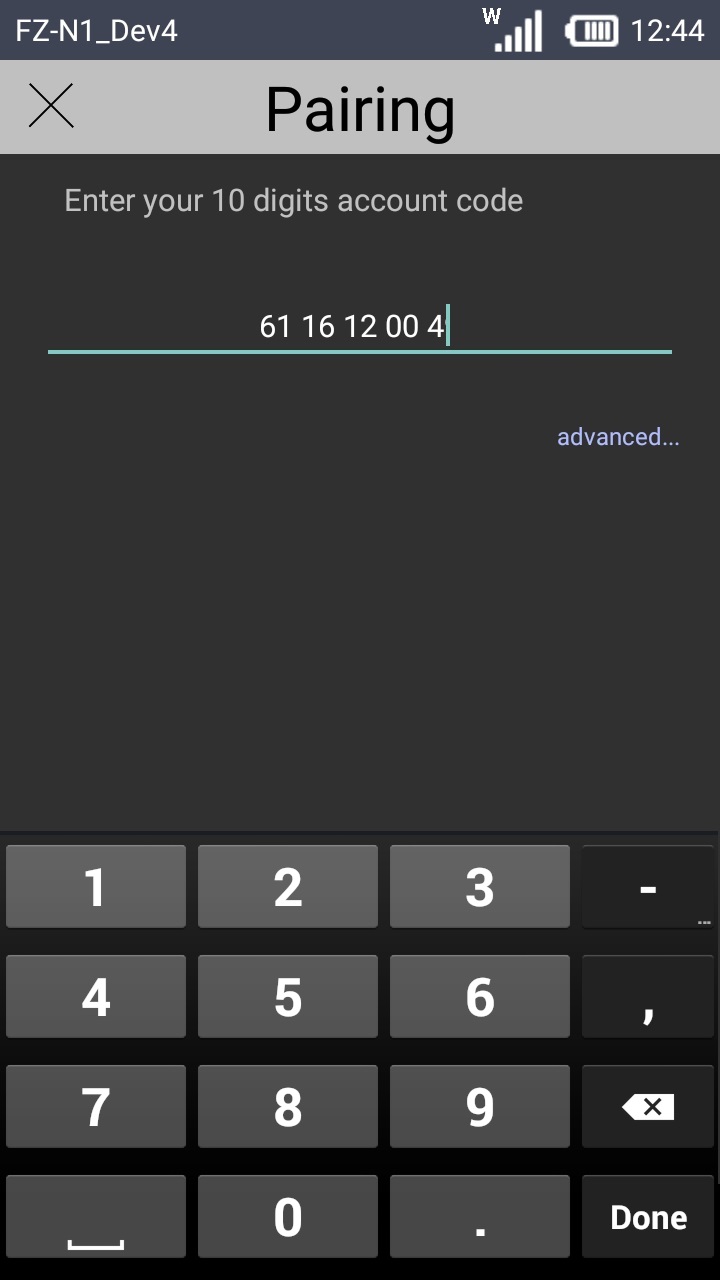This screenshot has height=1280, width=720.
Task: Tap the Pairing title text
Action: pyautogui.click(x=360, y=108)
